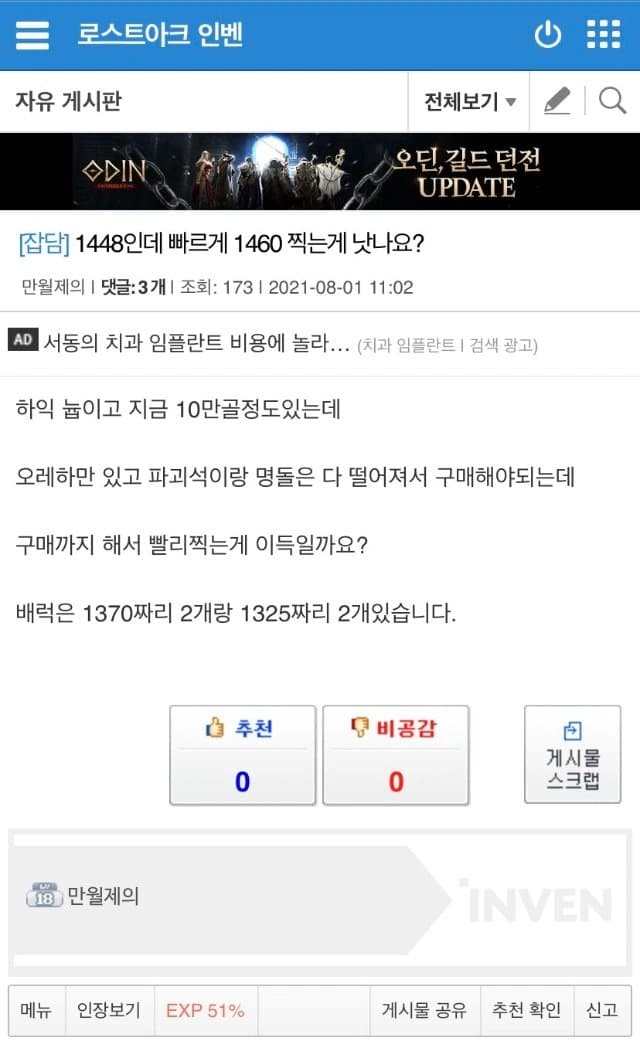The width and height of the screenshot is (640, 1058).
Task: Downvote the post with 비공감
Action: 396,755
